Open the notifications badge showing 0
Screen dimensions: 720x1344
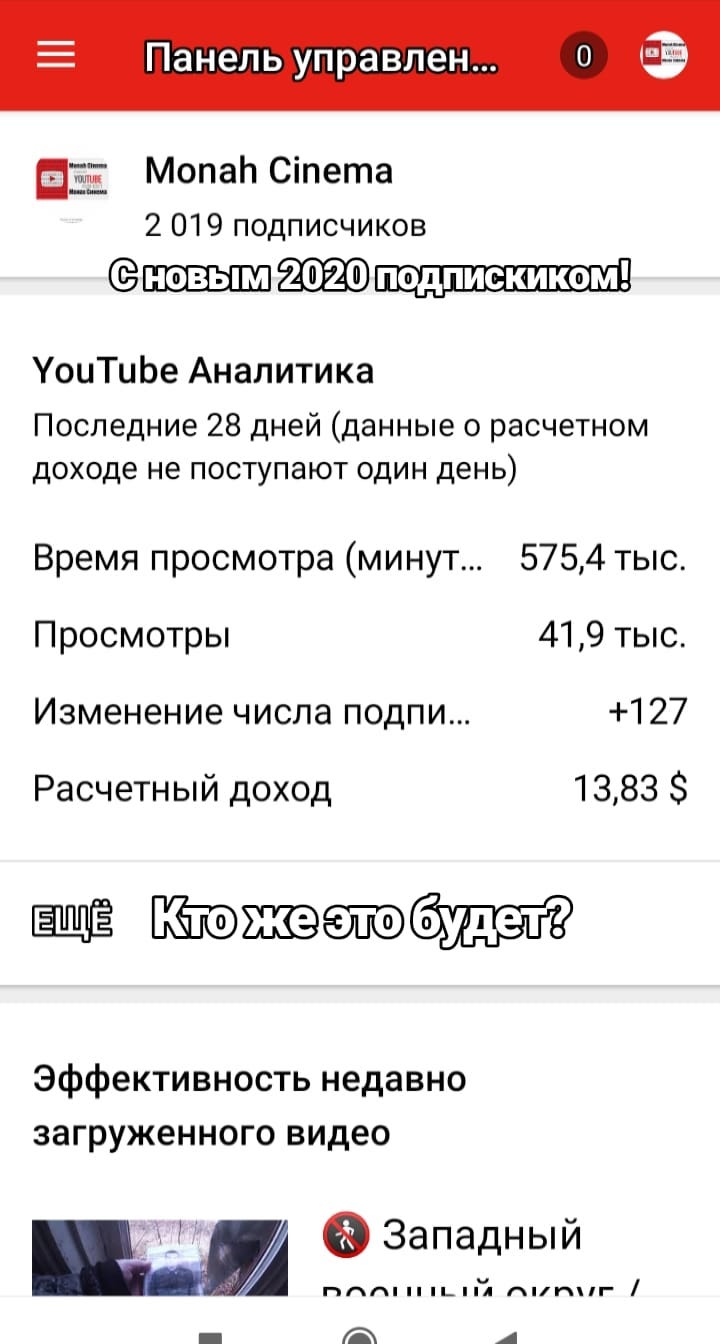[x=584, y=56]
